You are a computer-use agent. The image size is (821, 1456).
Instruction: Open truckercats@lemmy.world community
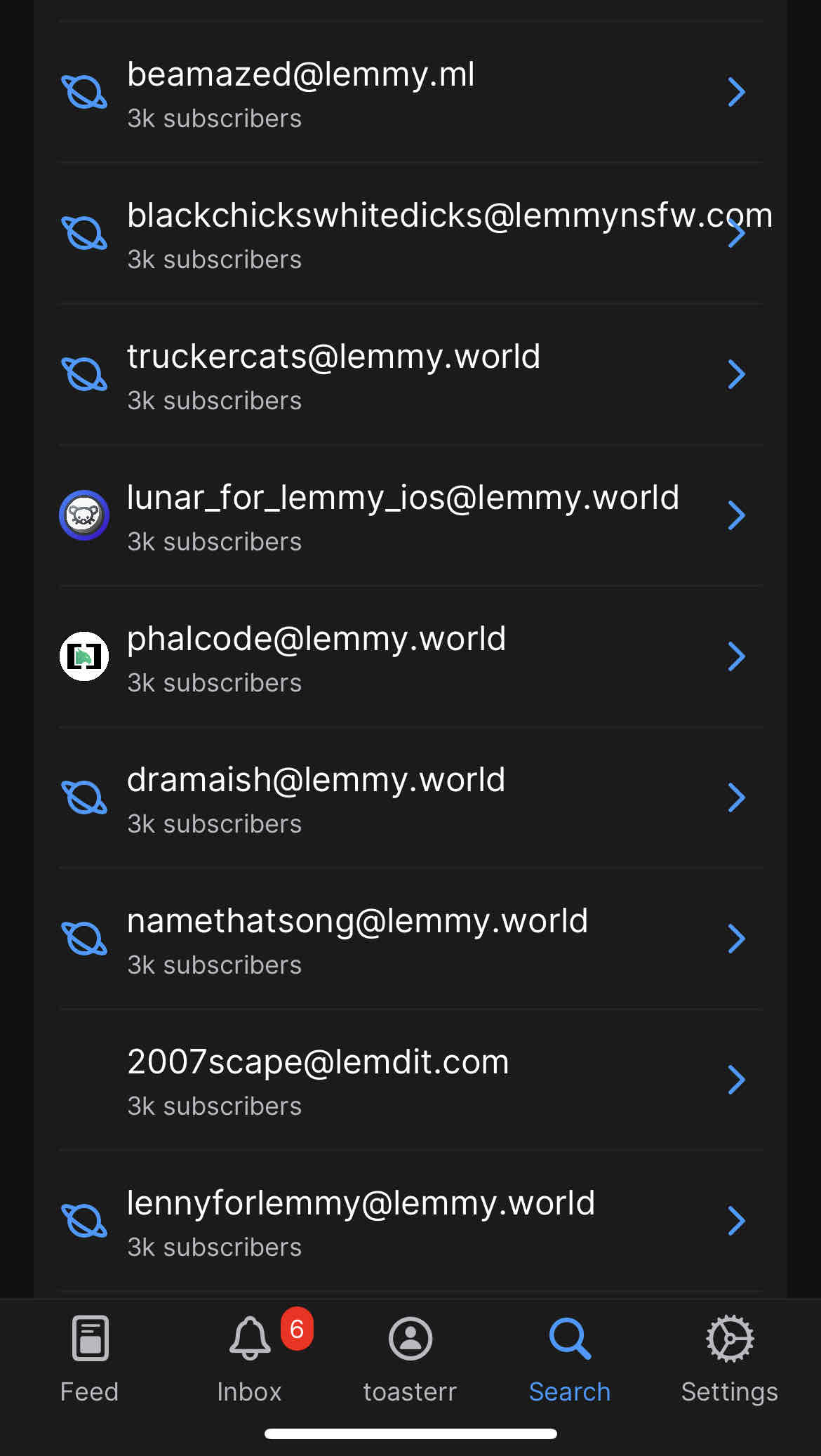click(x=410, y=375)
